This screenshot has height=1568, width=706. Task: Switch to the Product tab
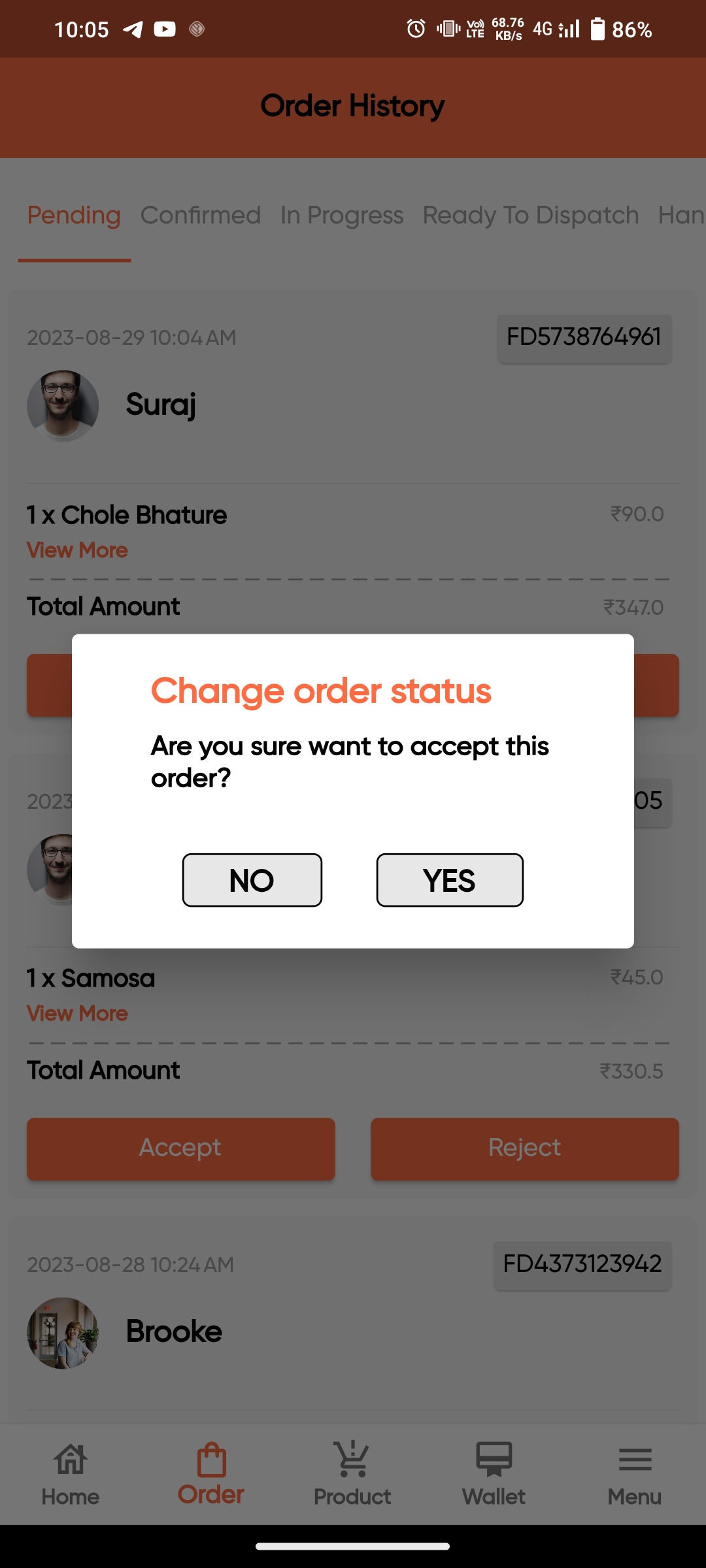(x=352, y=1475)
